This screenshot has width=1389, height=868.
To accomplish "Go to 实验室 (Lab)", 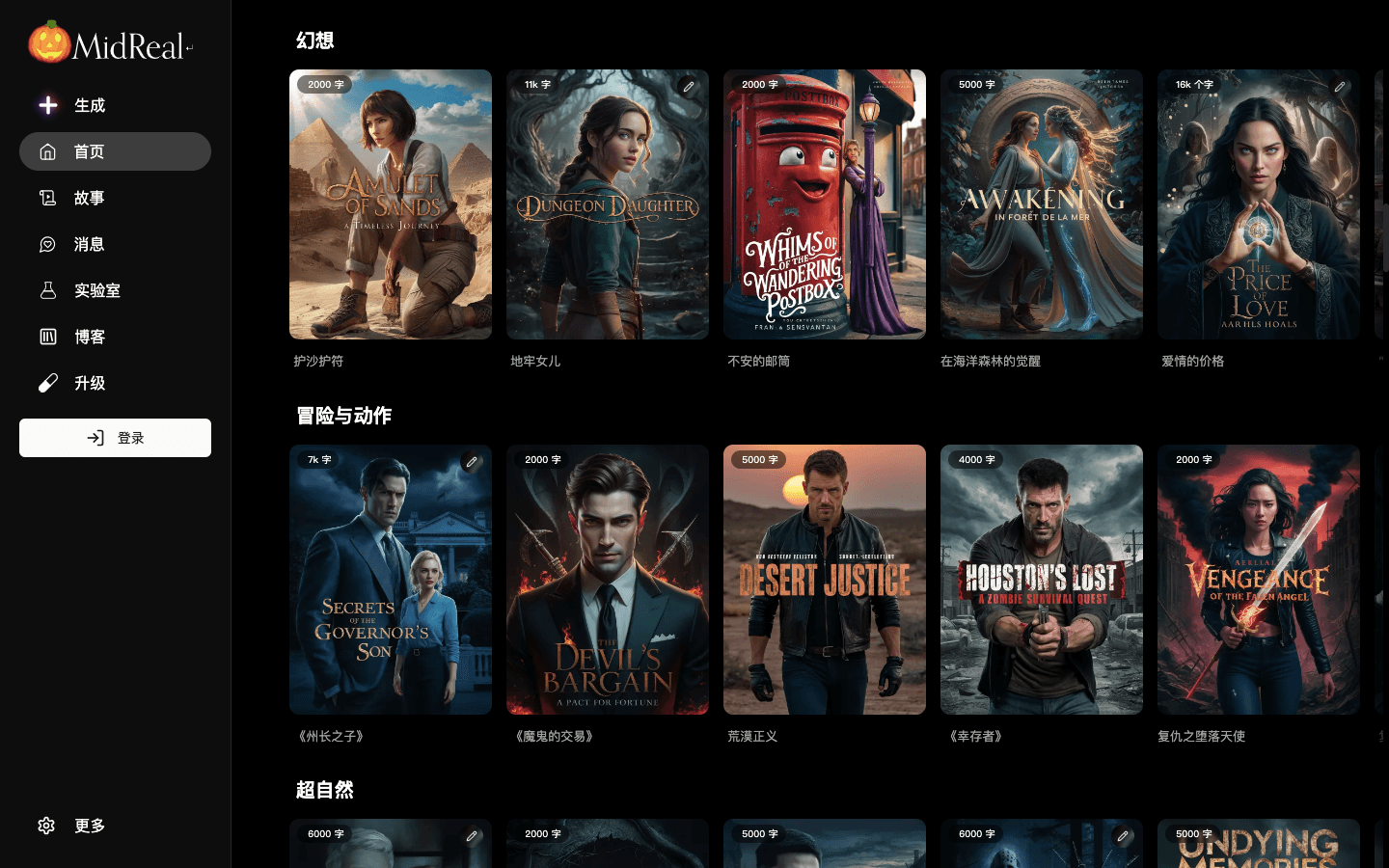I will point(95,290).
